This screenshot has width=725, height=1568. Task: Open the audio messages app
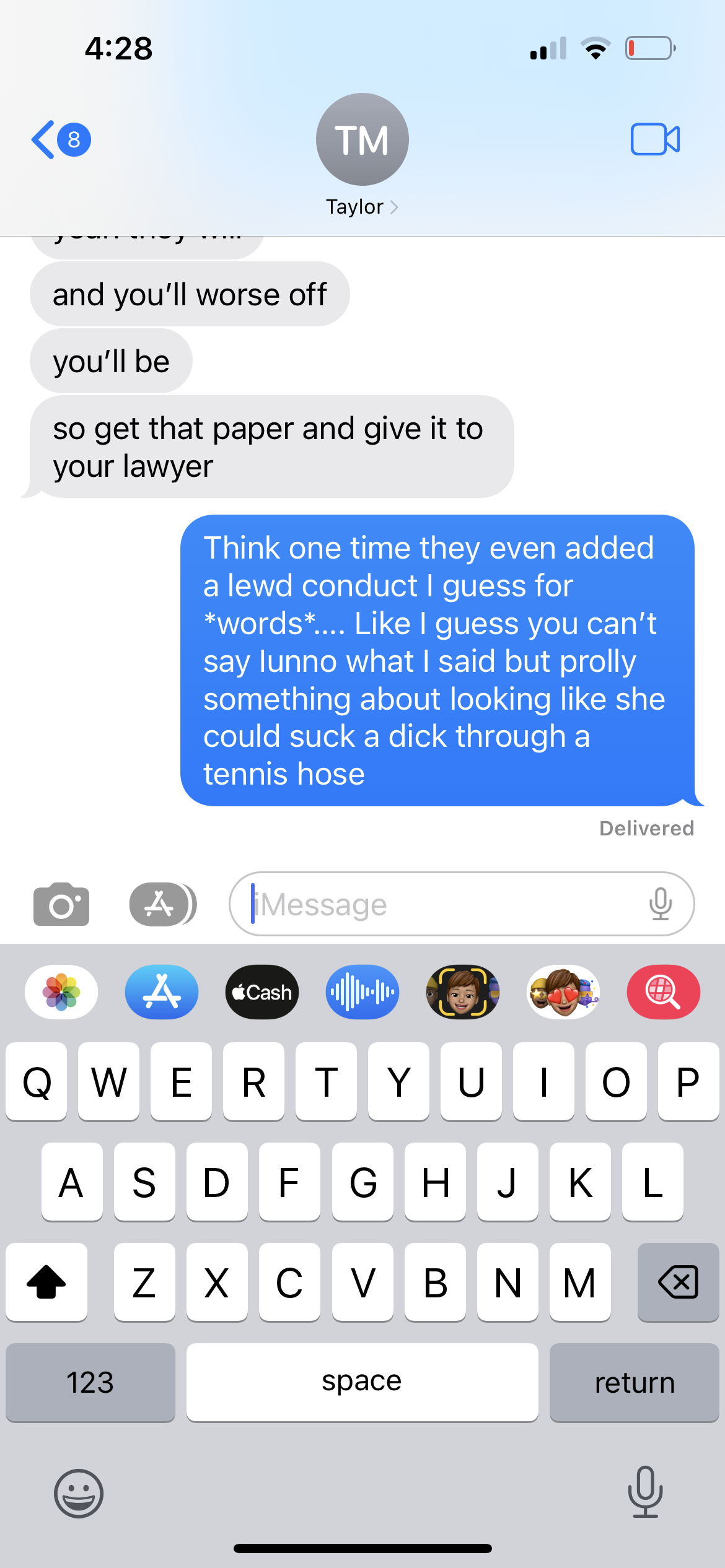coord(362,992)
